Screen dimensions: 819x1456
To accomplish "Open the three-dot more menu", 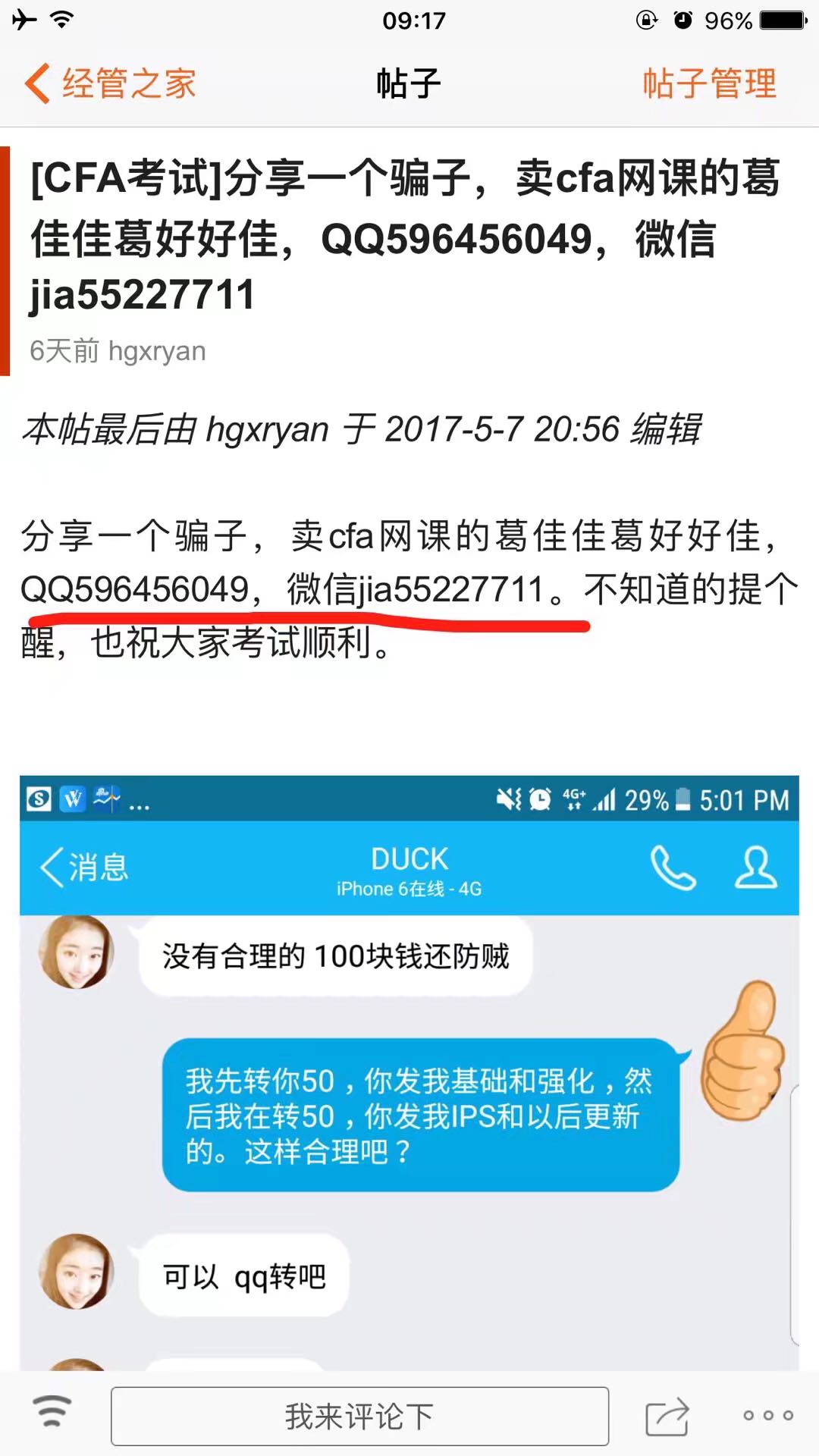I will (767, 1415).
